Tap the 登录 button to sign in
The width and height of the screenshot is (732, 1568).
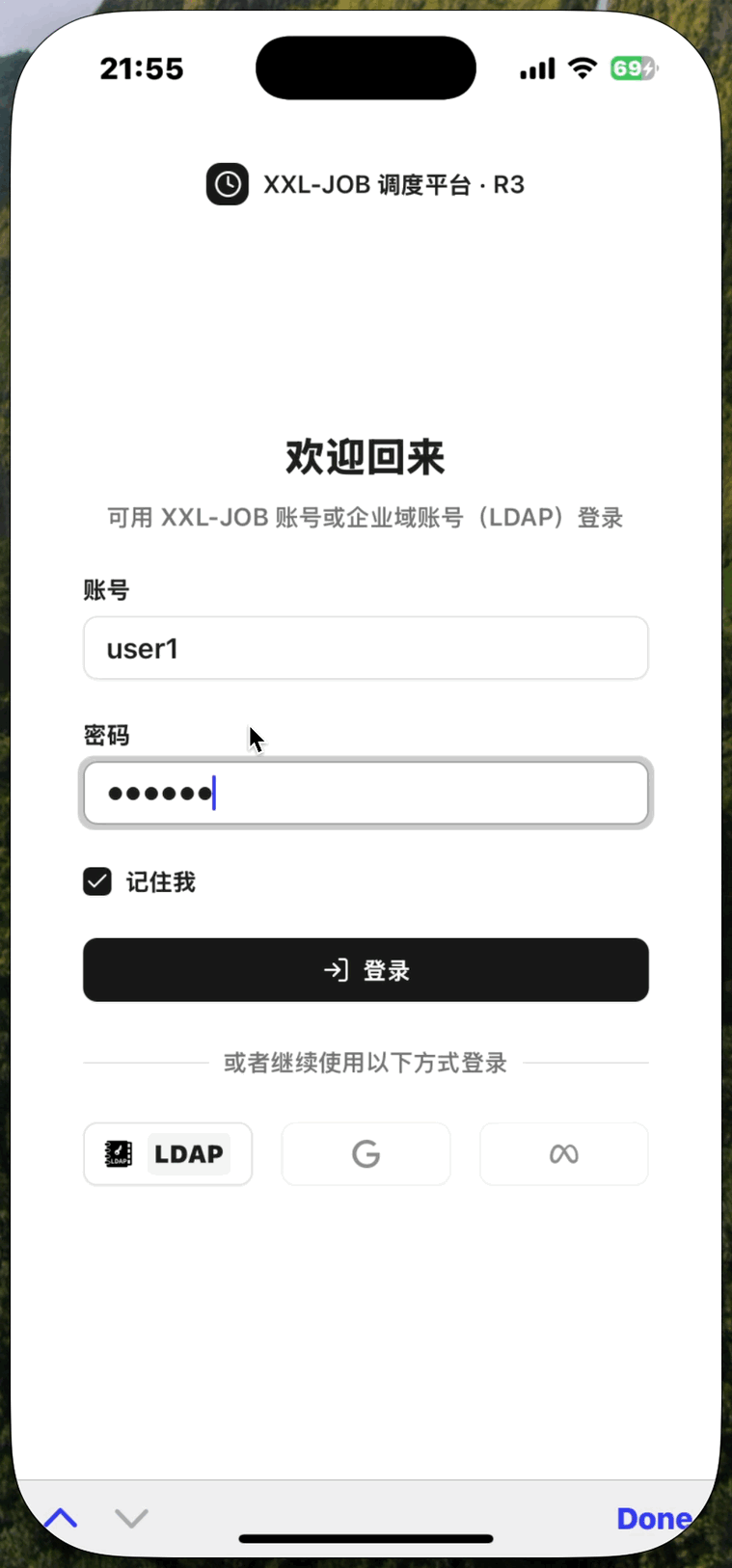click(366, 970)
